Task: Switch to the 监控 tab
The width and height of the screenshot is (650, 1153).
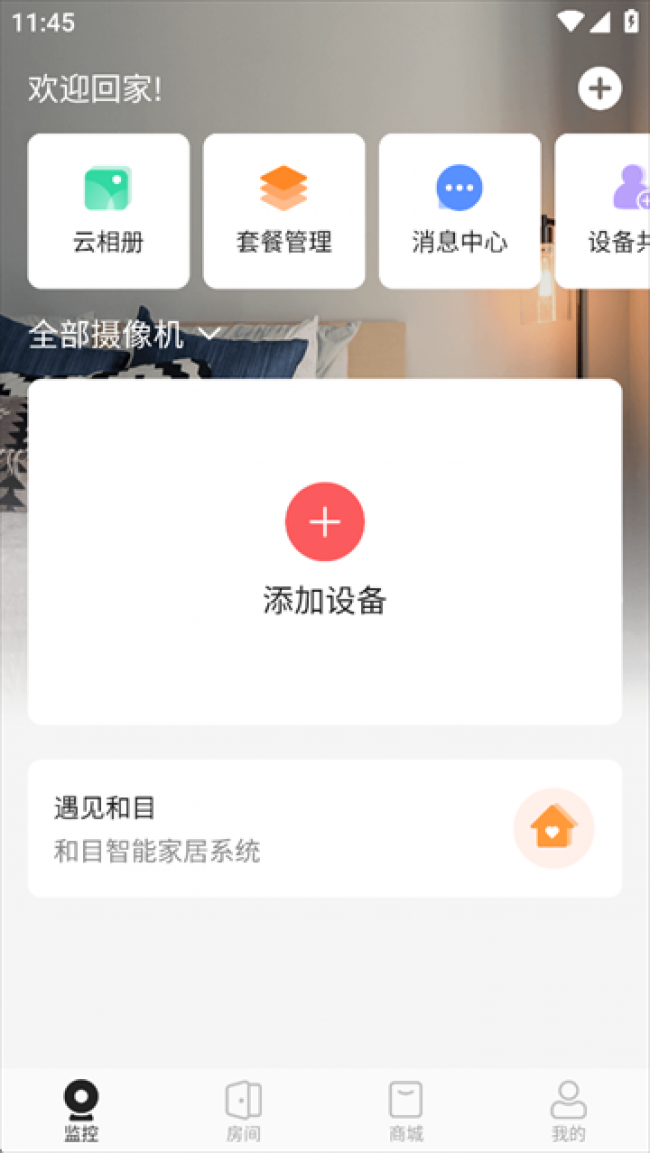Action: [x=82, y=1111]
